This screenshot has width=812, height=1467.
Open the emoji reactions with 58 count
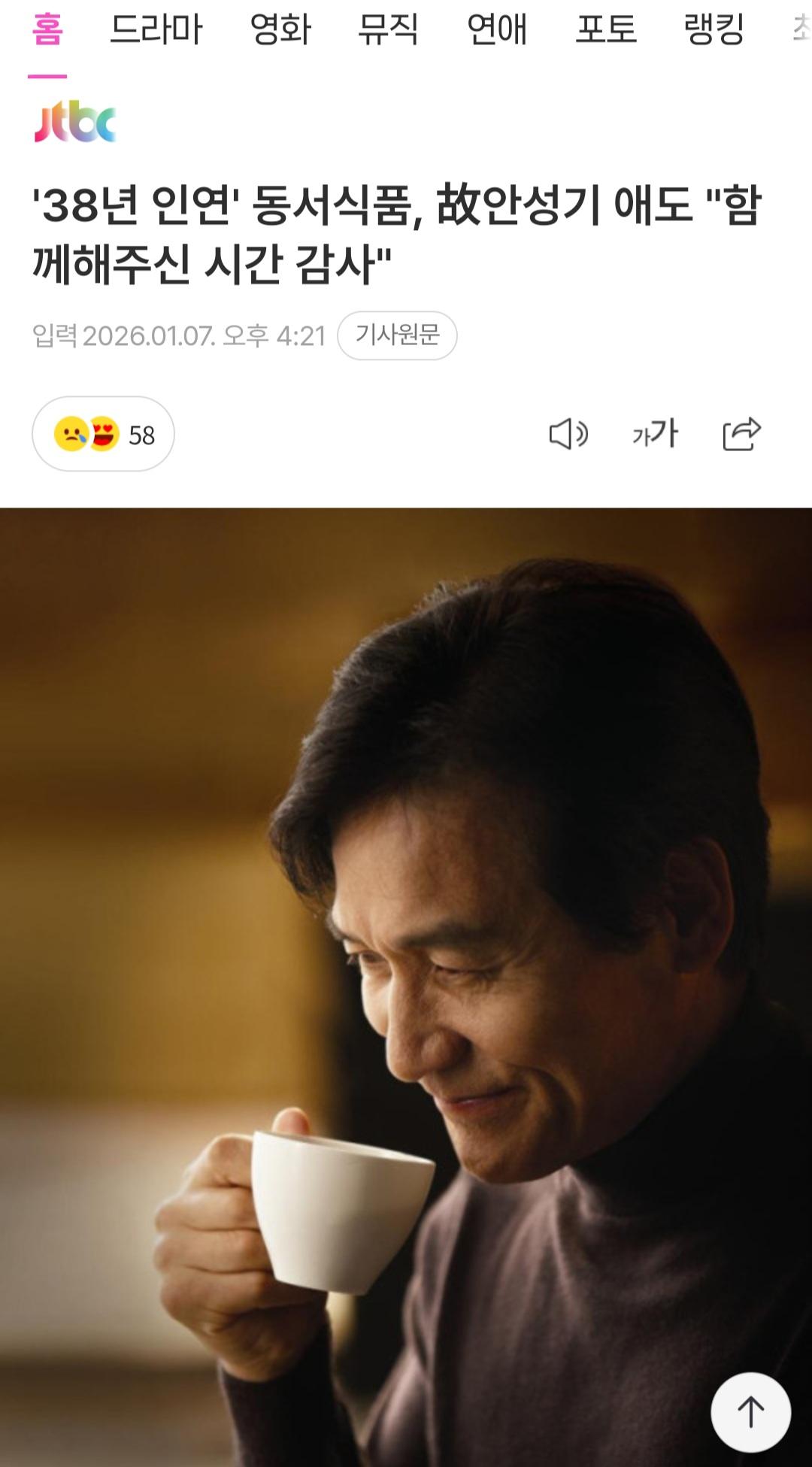pos(103,434)
